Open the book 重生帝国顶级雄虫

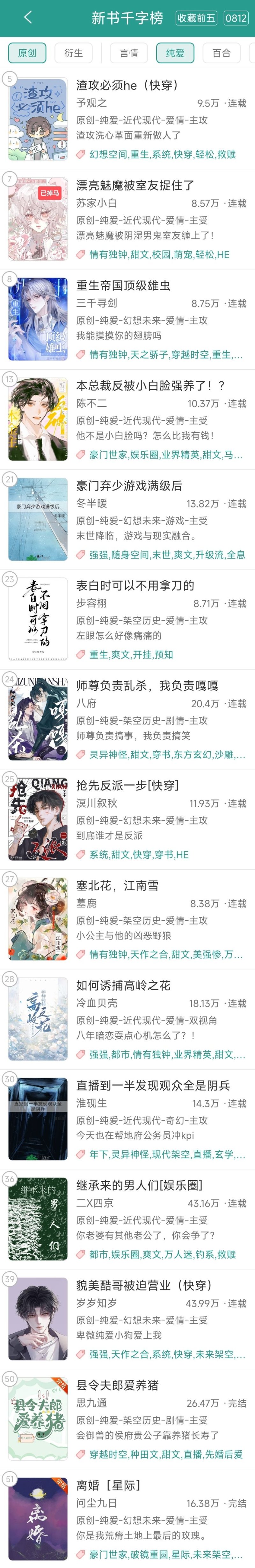(x=123, y=286)
